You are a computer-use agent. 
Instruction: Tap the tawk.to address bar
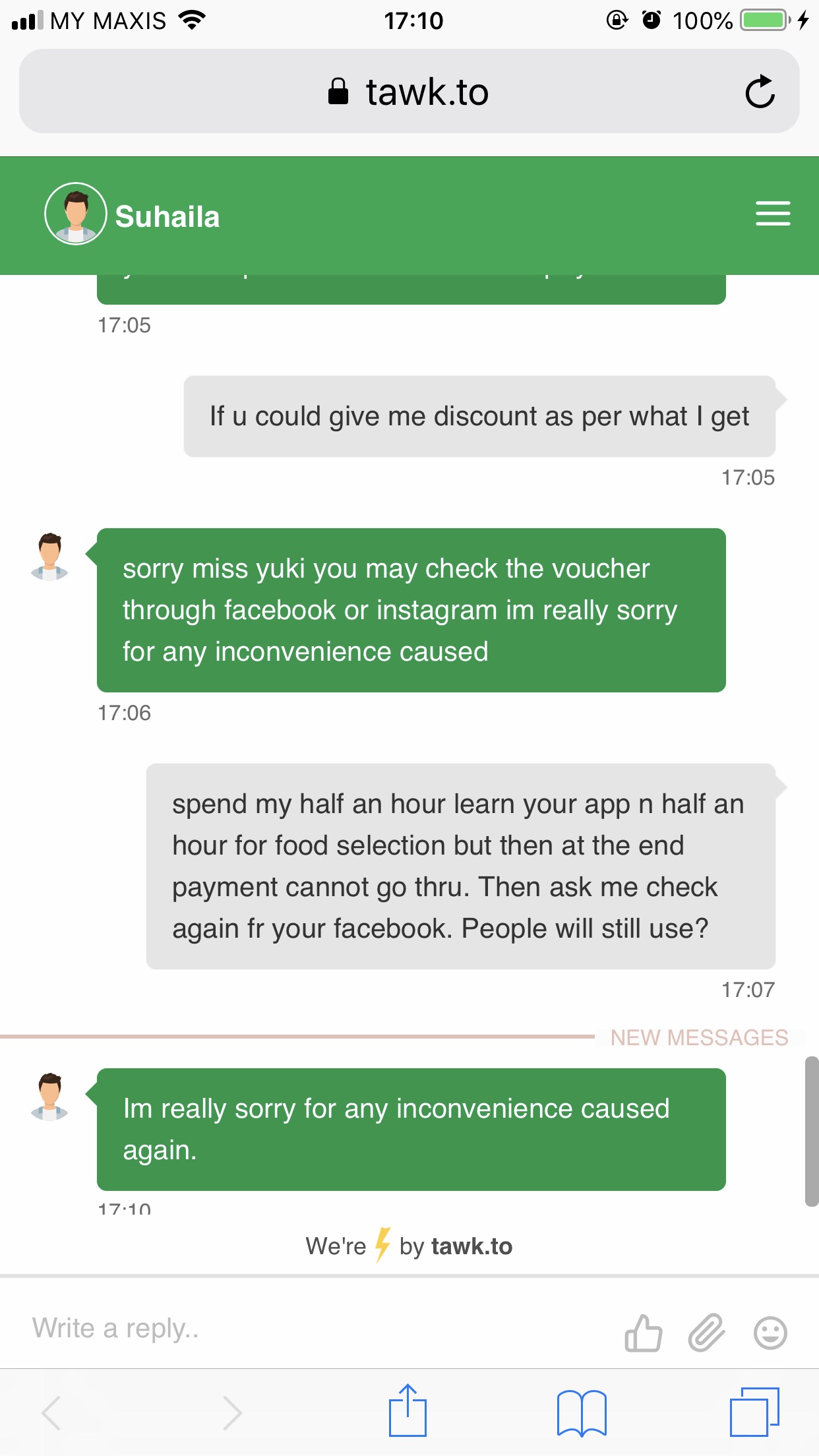[409, 91]
